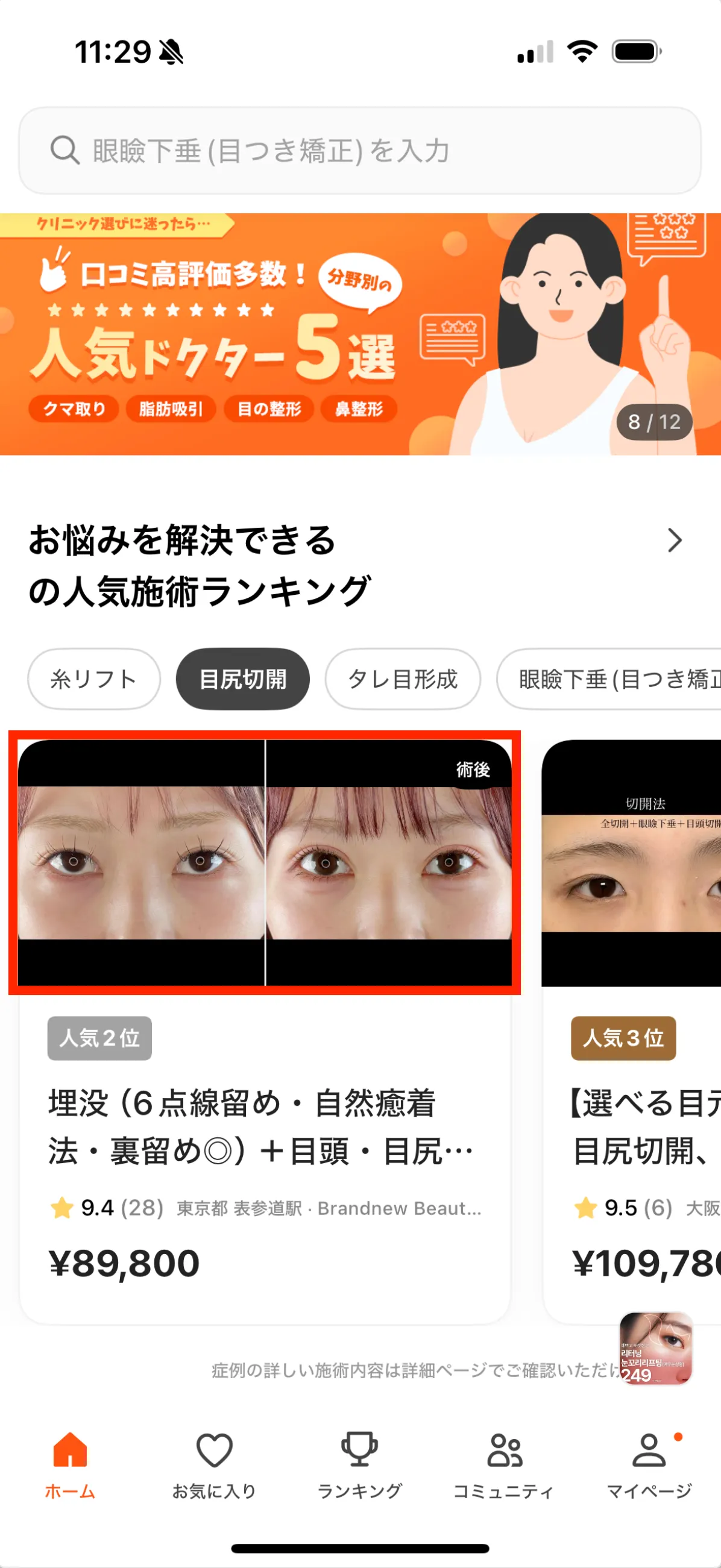Viewport: 721px width, 1568px height.
Task: Expand the 人気施術ランキング section arrow
Action: click(674, 540)
